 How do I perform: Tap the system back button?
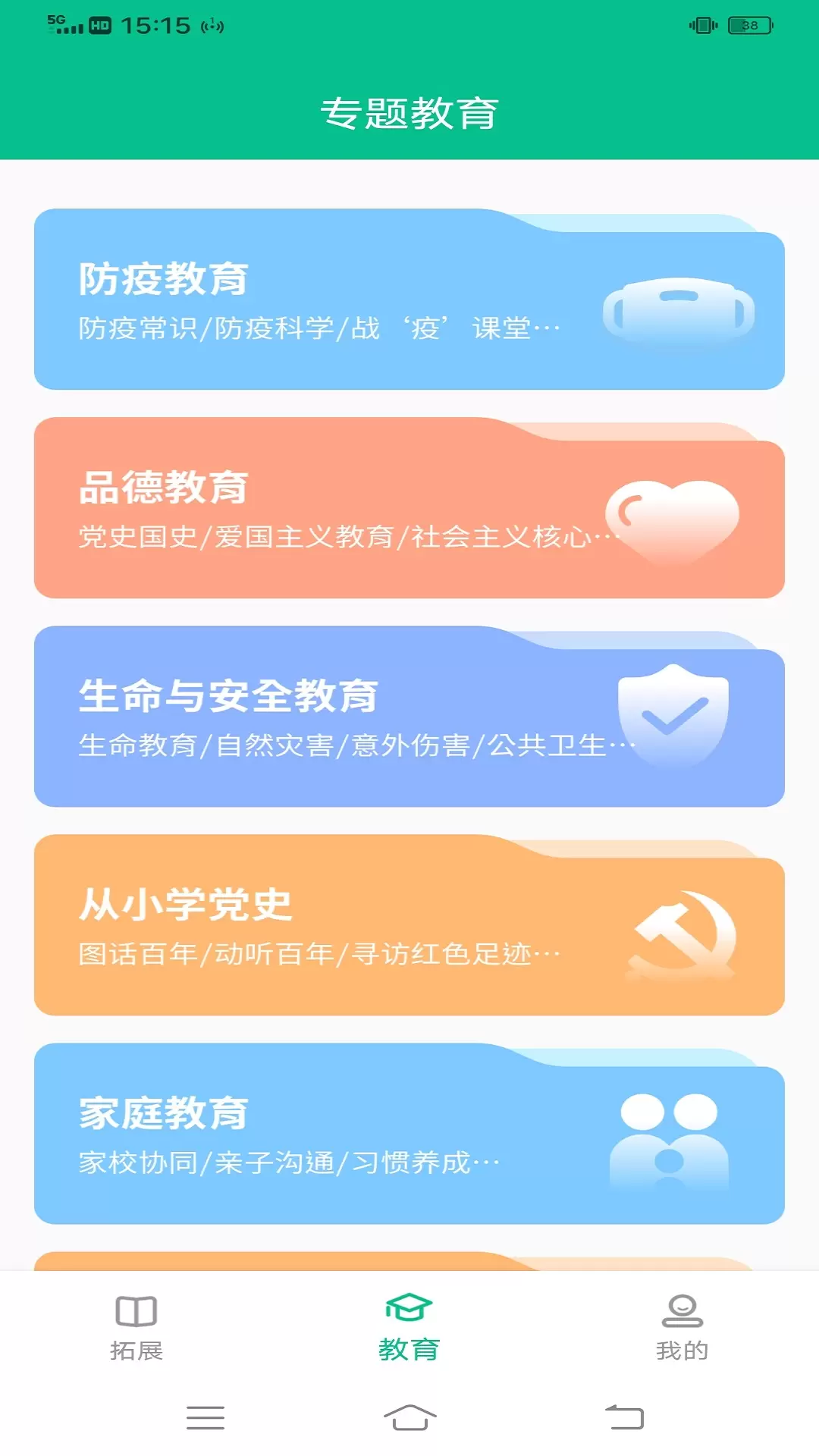(624, 1417)
